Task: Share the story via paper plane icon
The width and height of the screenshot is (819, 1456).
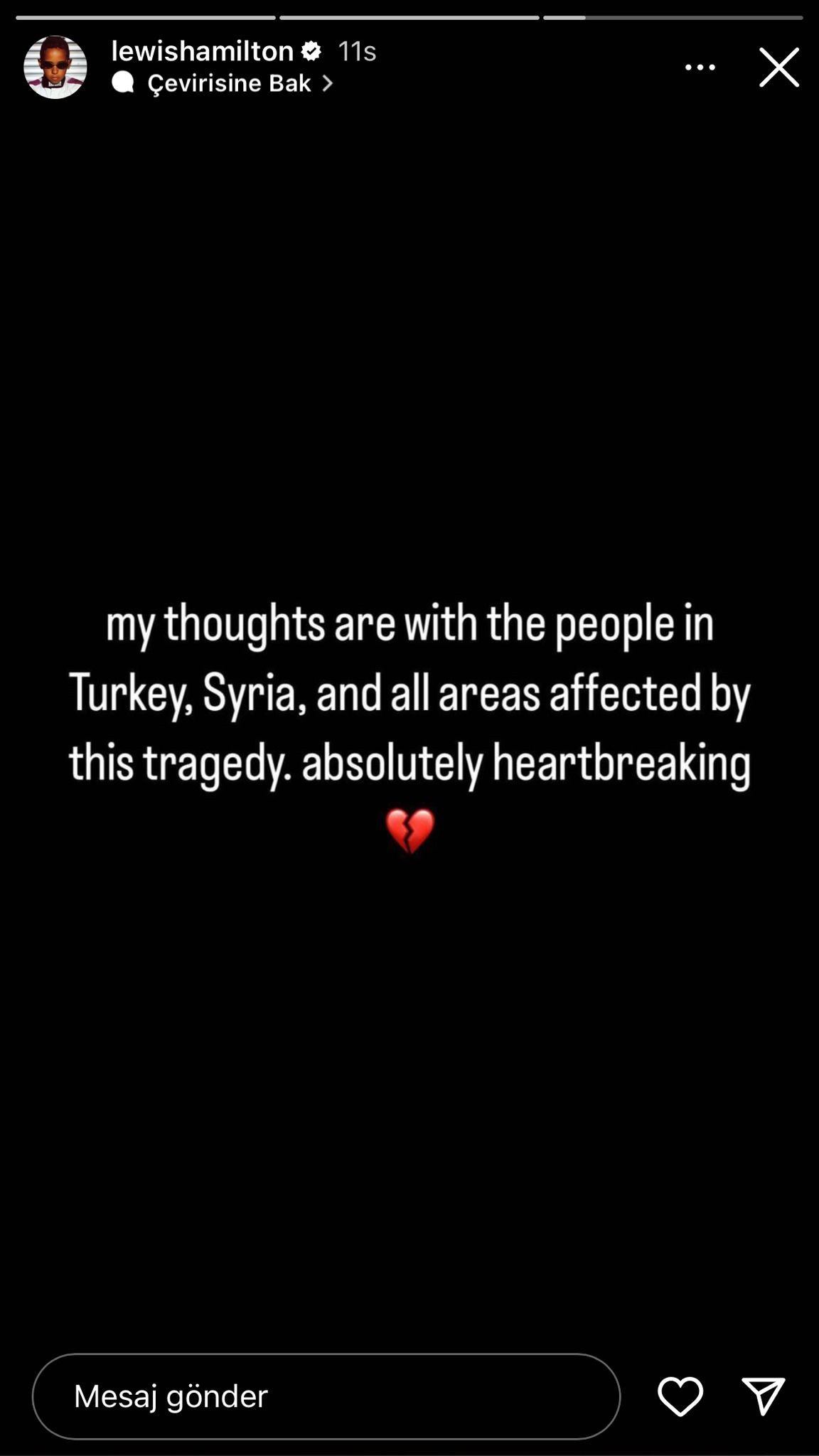Action: point(763,1396)
